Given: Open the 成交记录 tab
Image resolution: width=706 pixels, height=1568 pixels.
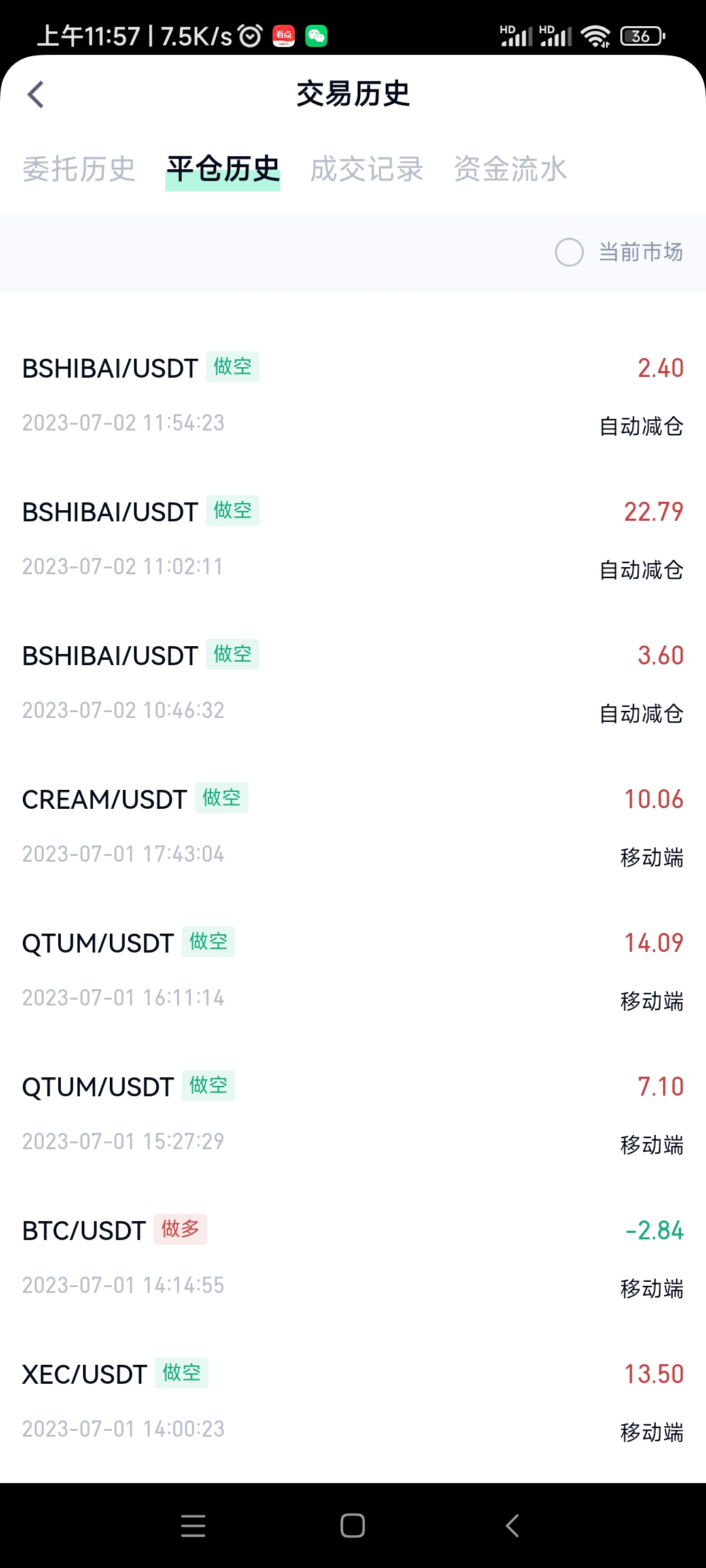Looking at the screenshot, I should 367,169.
